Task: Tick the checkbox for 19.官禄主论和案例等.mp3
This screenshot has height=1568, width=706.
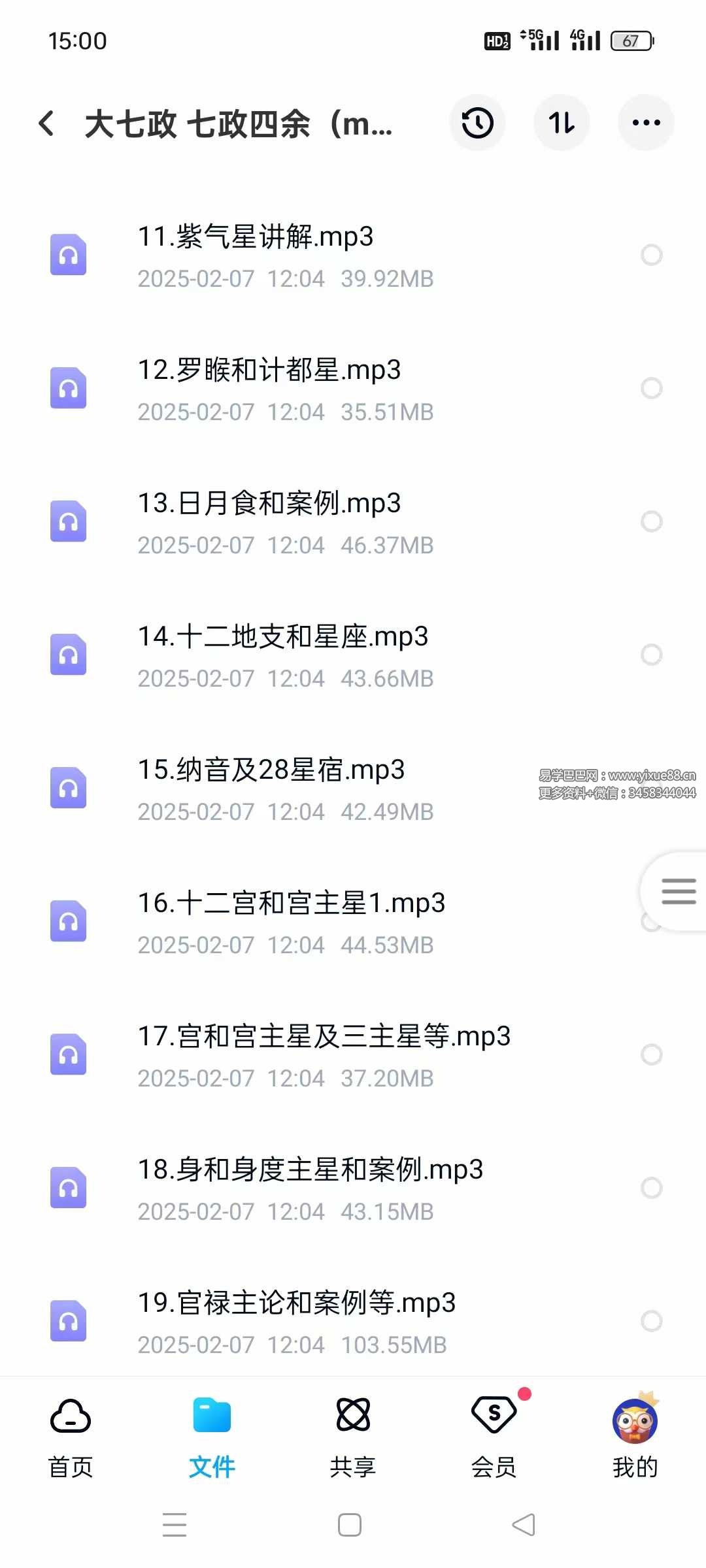Action: pos(652,1321)
